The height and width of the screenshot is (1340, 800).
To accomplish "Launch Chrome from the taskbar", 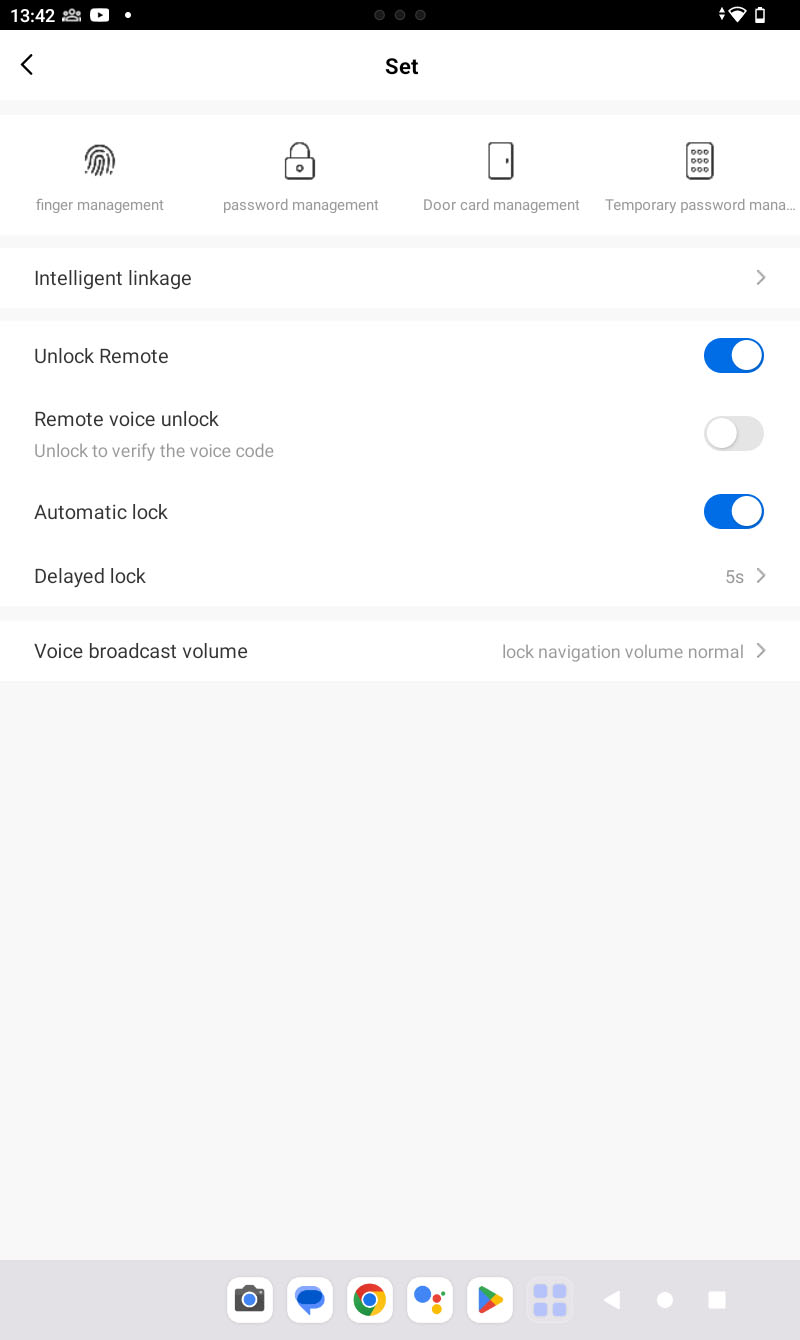I will click(370, 1300).
